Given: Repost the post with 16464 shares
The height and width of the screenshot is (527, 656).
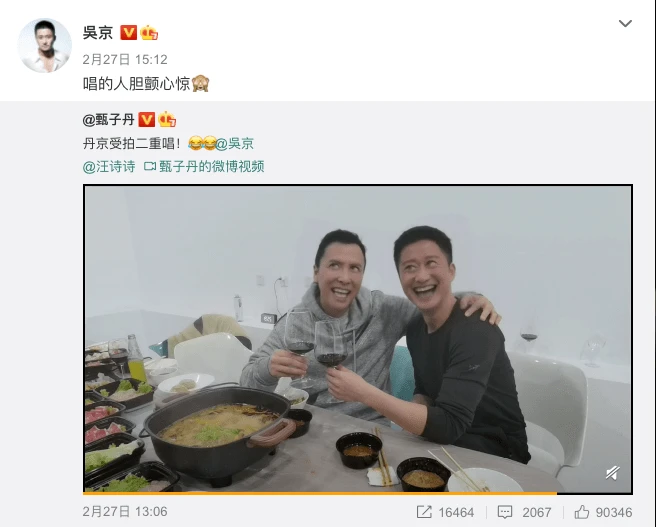Looking at the screenshot, I should pos(444,512).
